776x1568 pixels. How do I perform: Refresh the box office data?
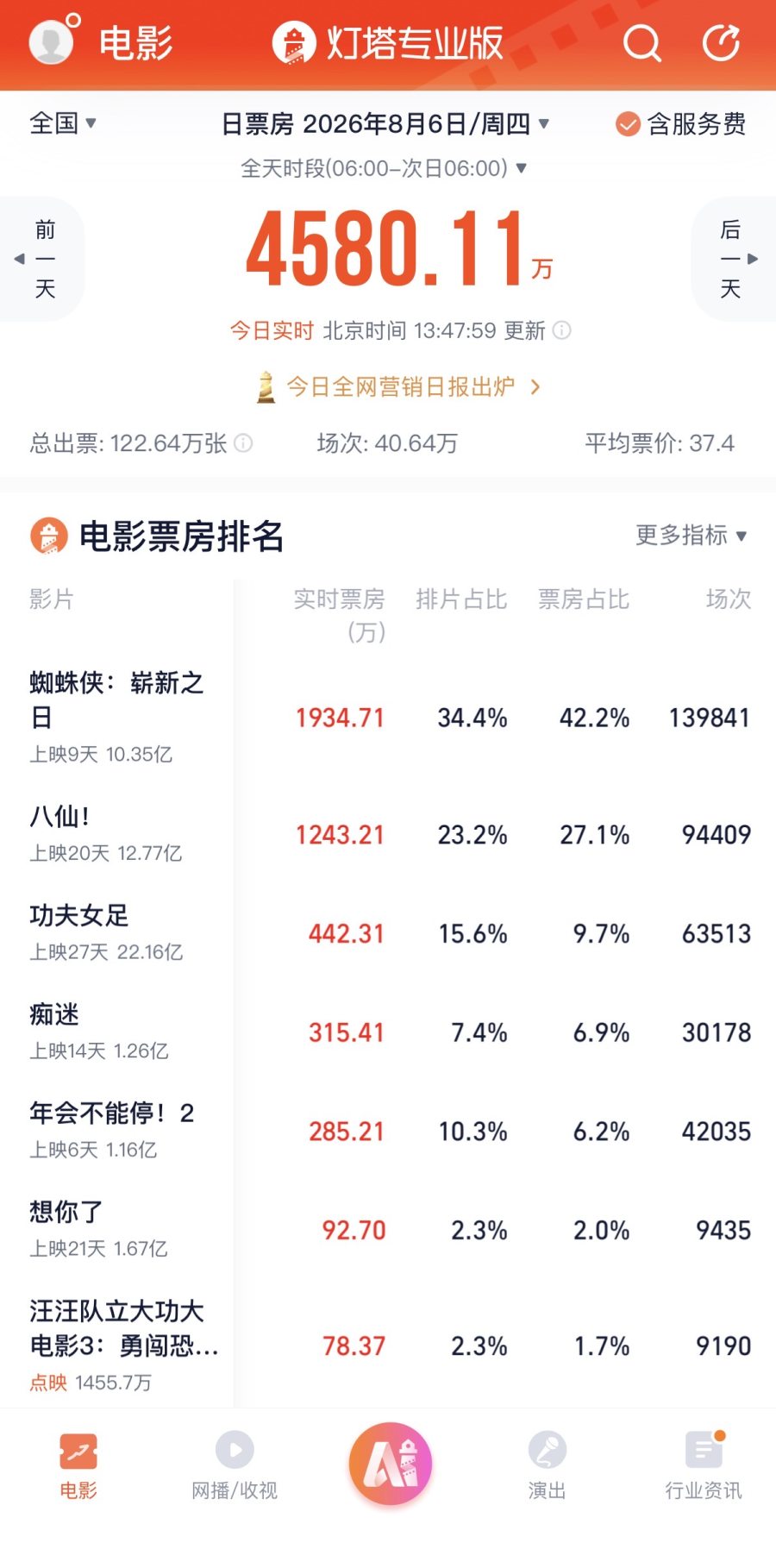[722, 42]
